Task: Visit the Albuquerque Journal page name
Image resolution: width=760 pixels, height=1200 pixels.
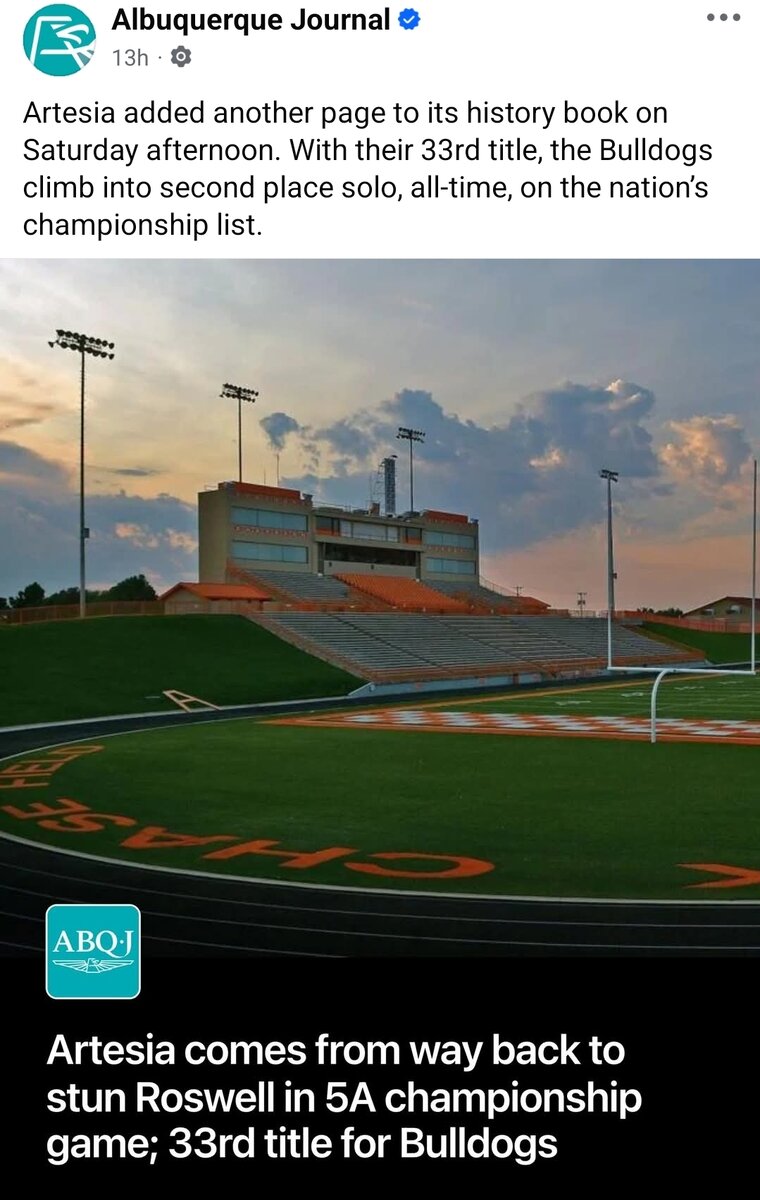Action: point(250,19)
